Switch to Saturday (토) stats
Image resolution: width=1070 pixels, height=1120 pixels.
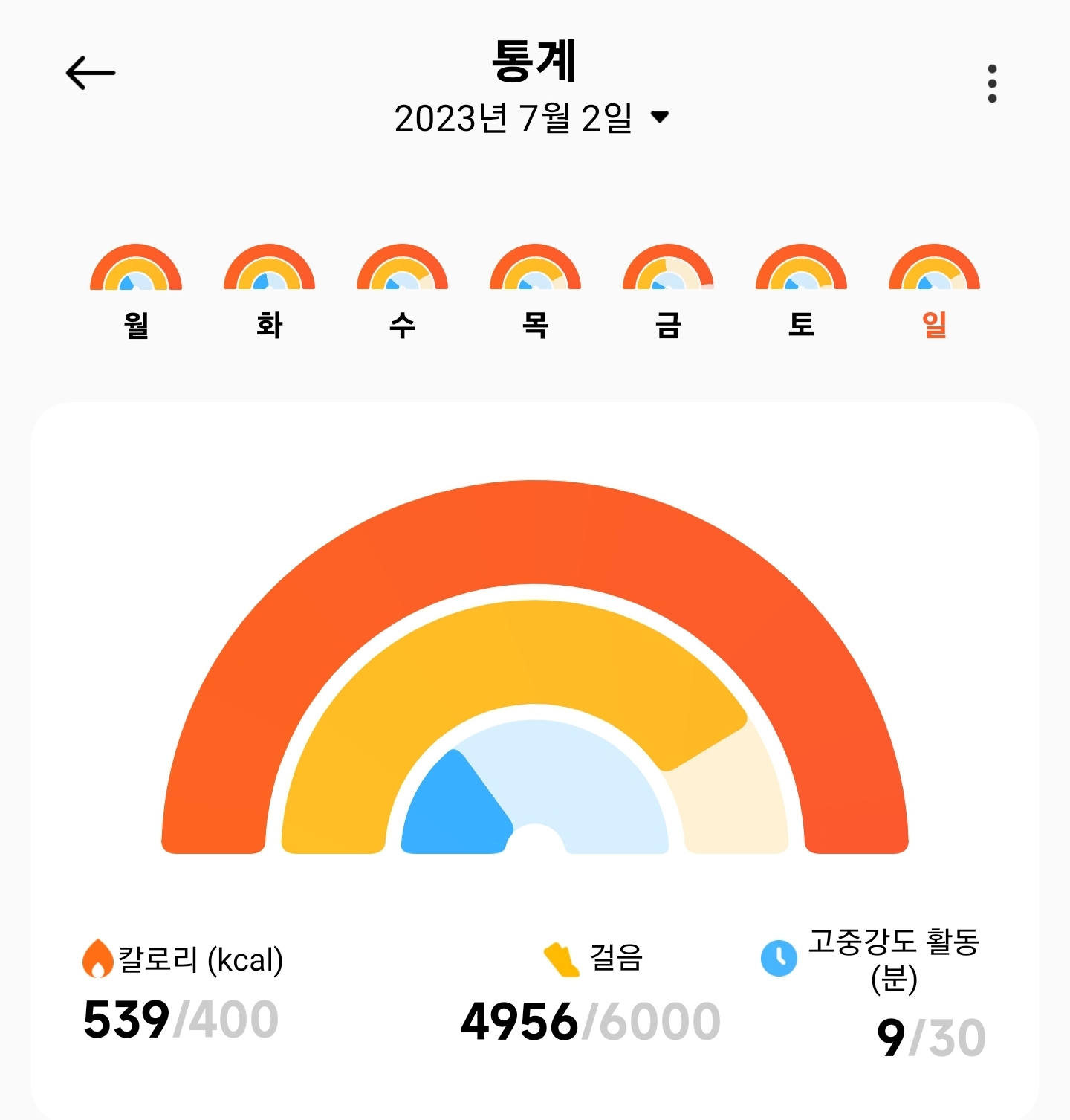(x=801, y=291)
